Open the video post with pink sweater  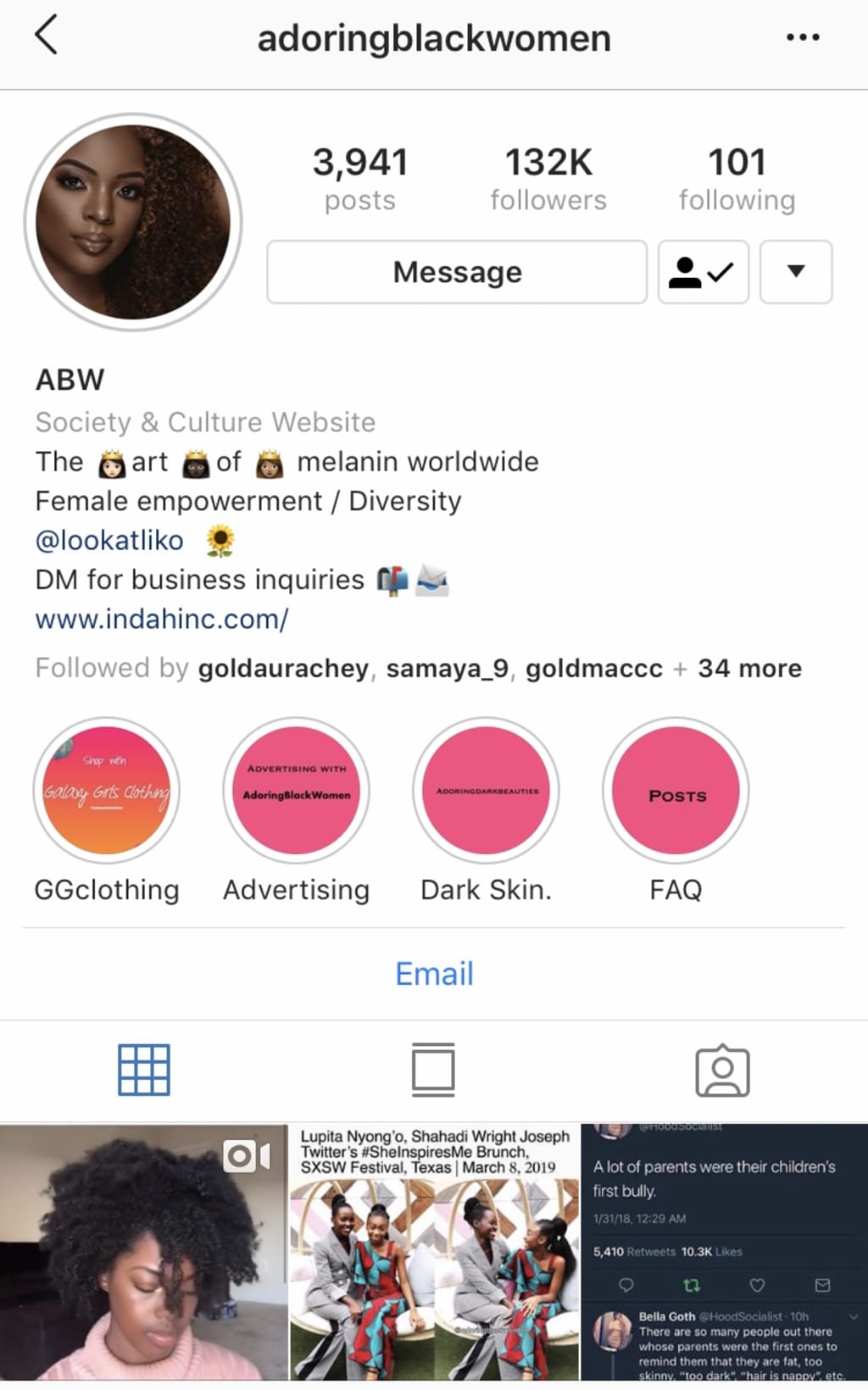(x=143, y=1252)
